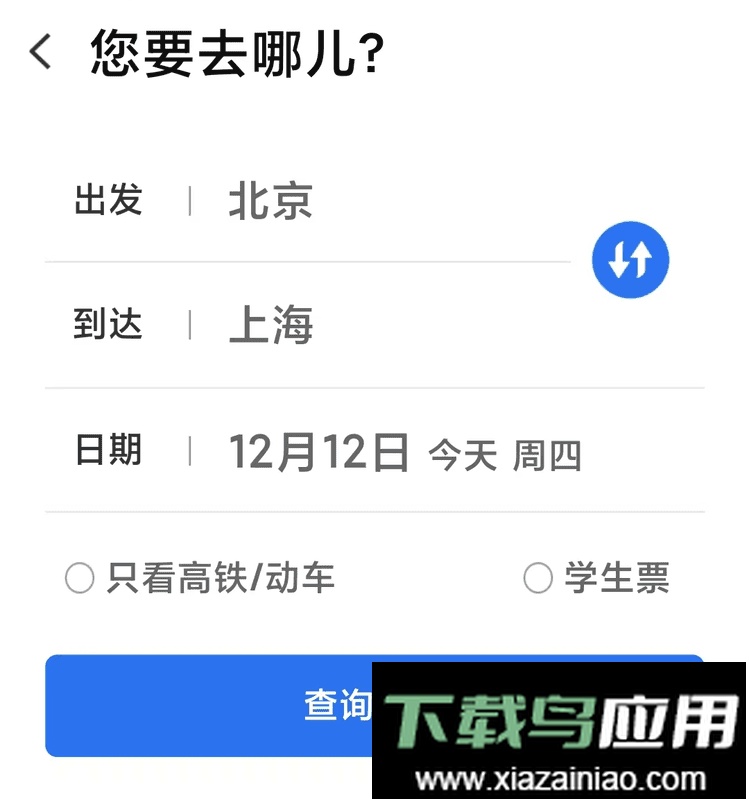Select 只看高铁/动车 option
The height and width of the screenshot is (800, 749).
(x=80, y=578)
